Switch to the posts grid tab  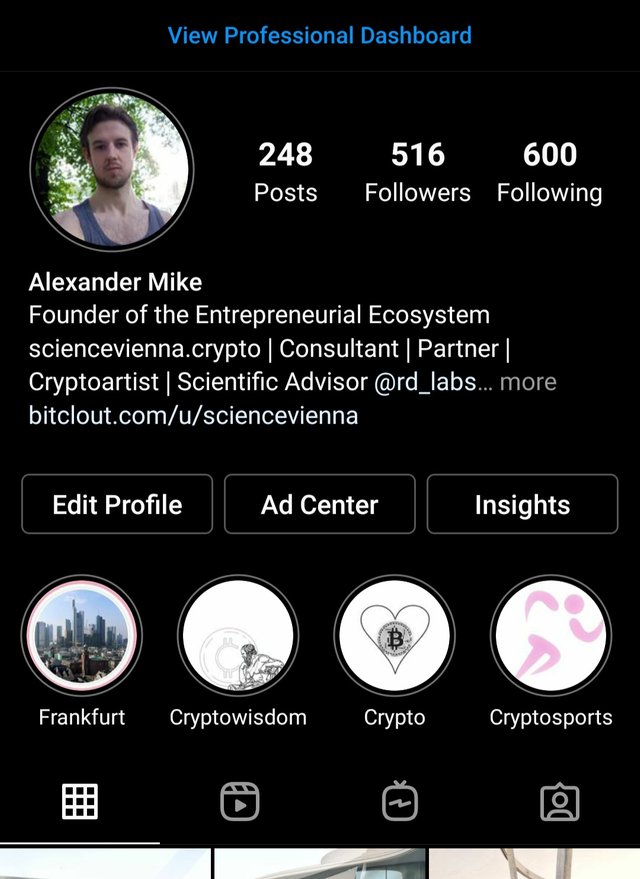[x=80, y=801]
